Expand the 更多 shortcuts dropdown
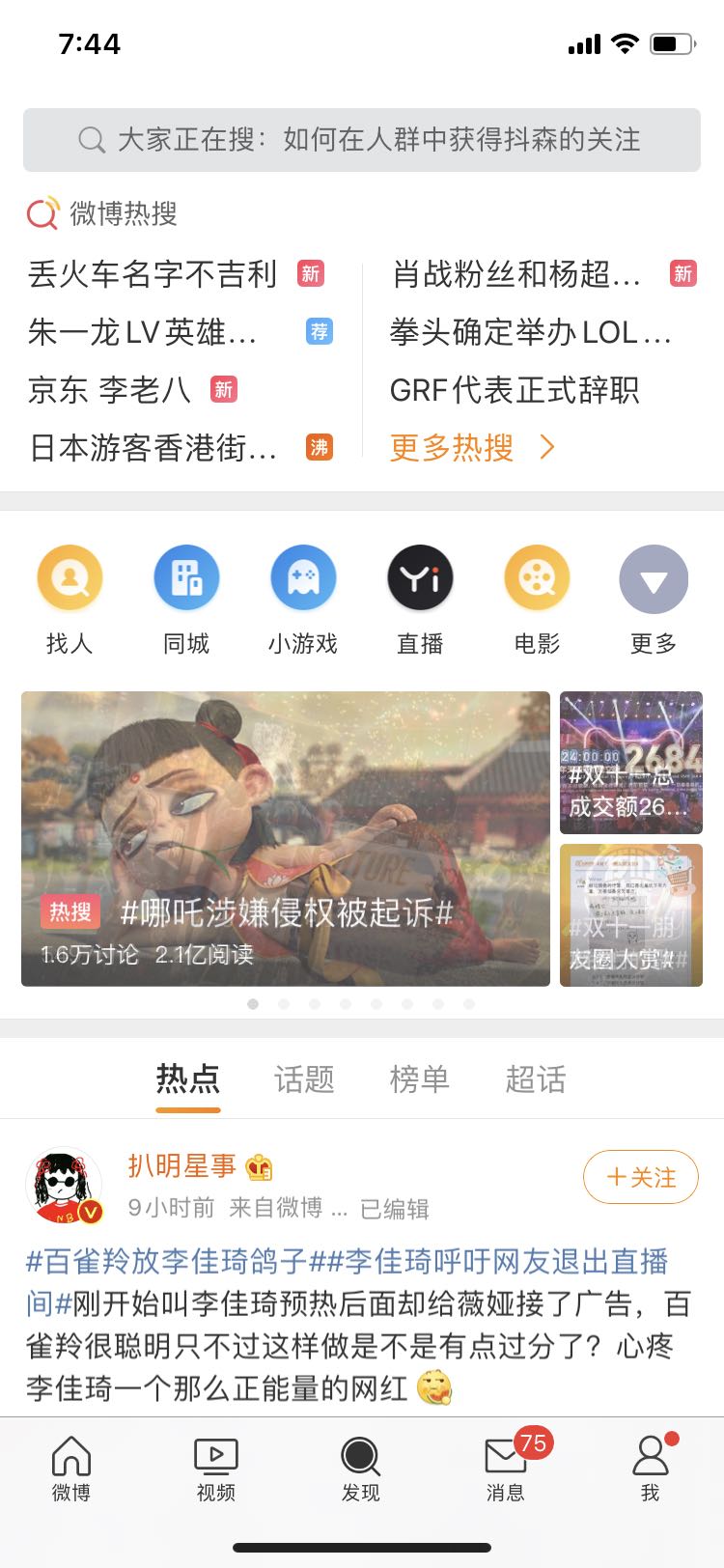Screen dimensions: 724x1568 [x=654, y=601]
